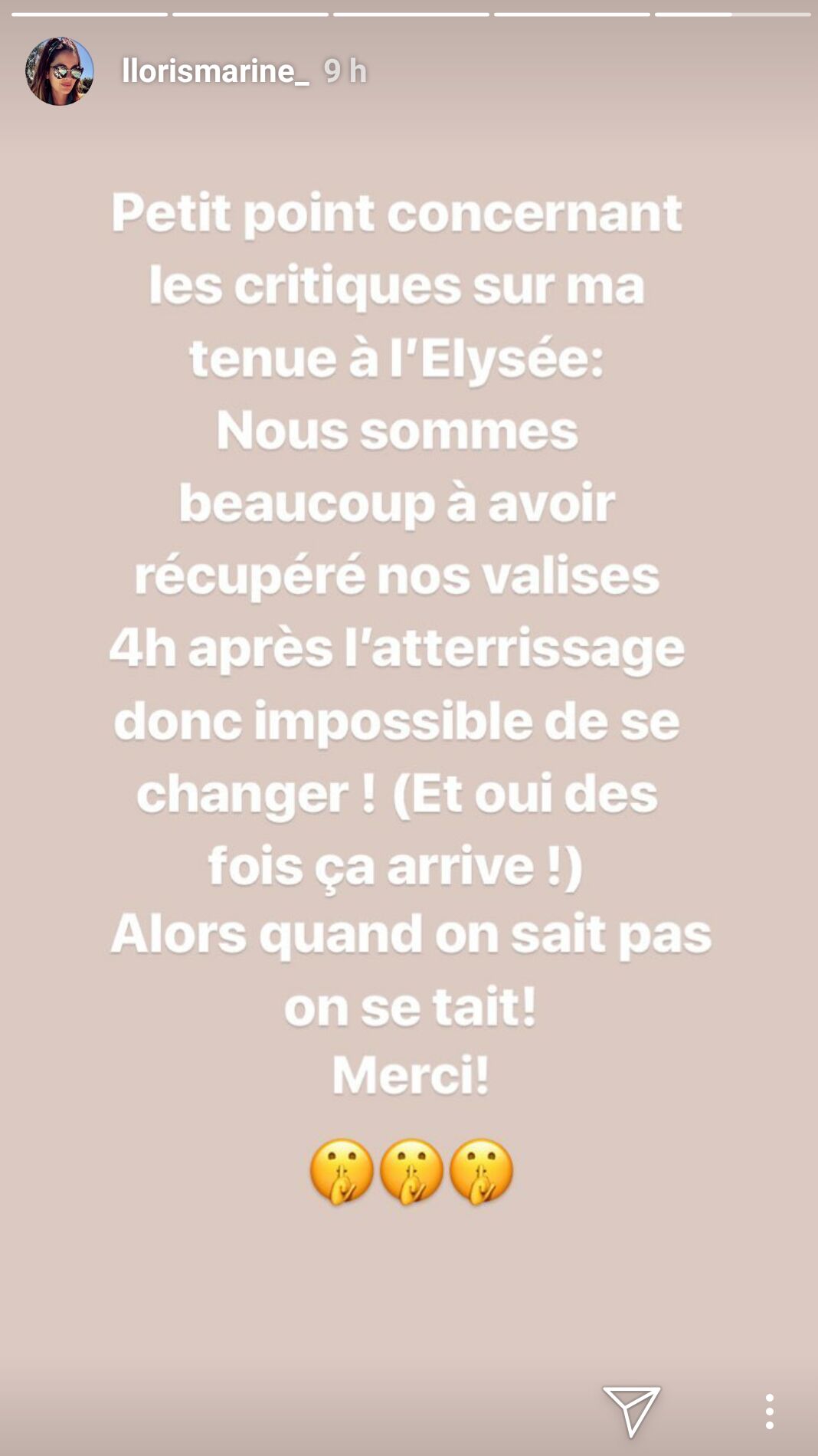This screenshot has width=818, height=1456.
Task: Open the three-dot overflow menu
Action: pyautogui.click(x=769, y=1411)
